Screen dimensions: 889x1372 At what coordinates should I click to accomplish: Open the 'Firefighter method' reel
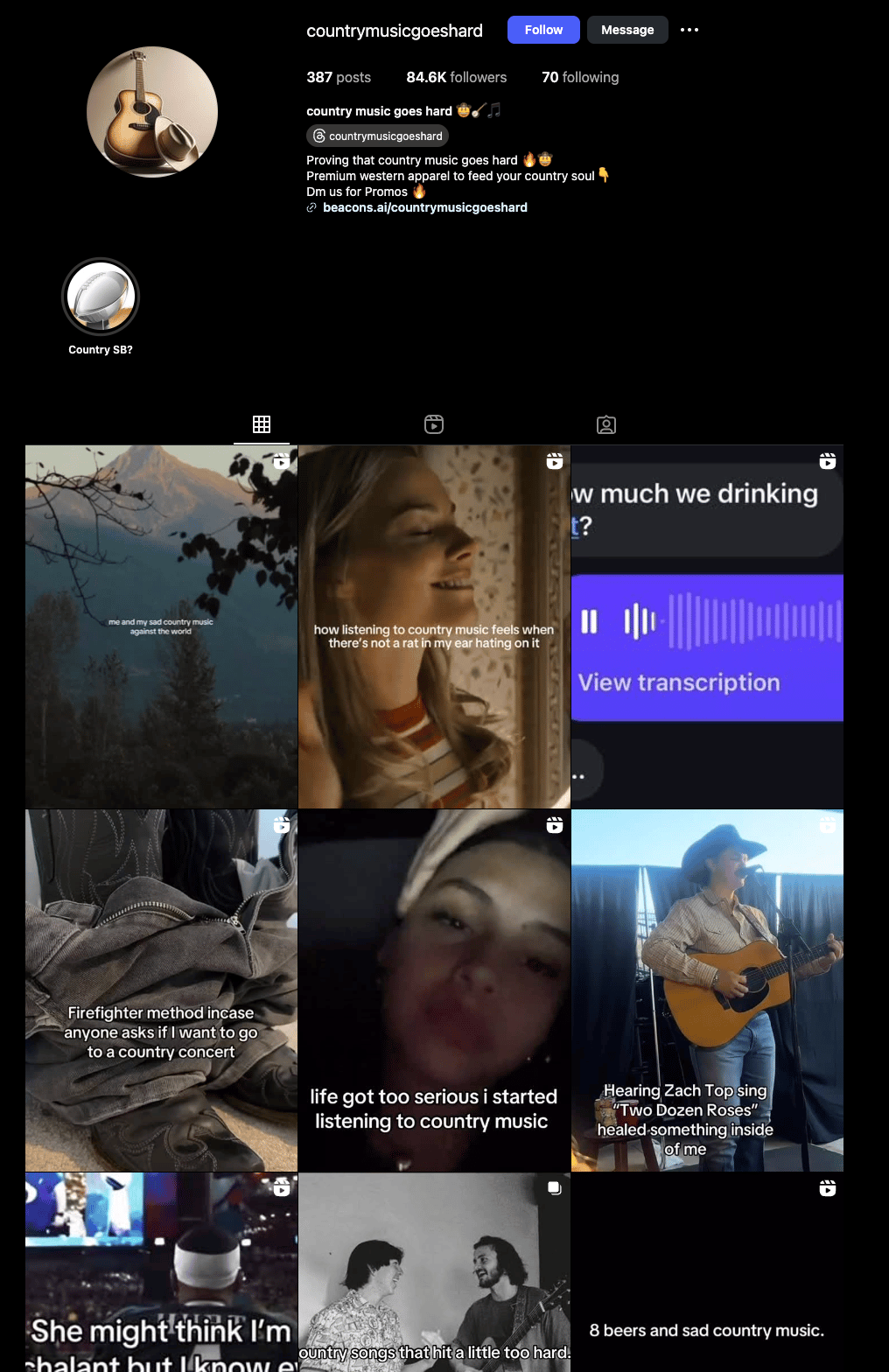(161, 990)
